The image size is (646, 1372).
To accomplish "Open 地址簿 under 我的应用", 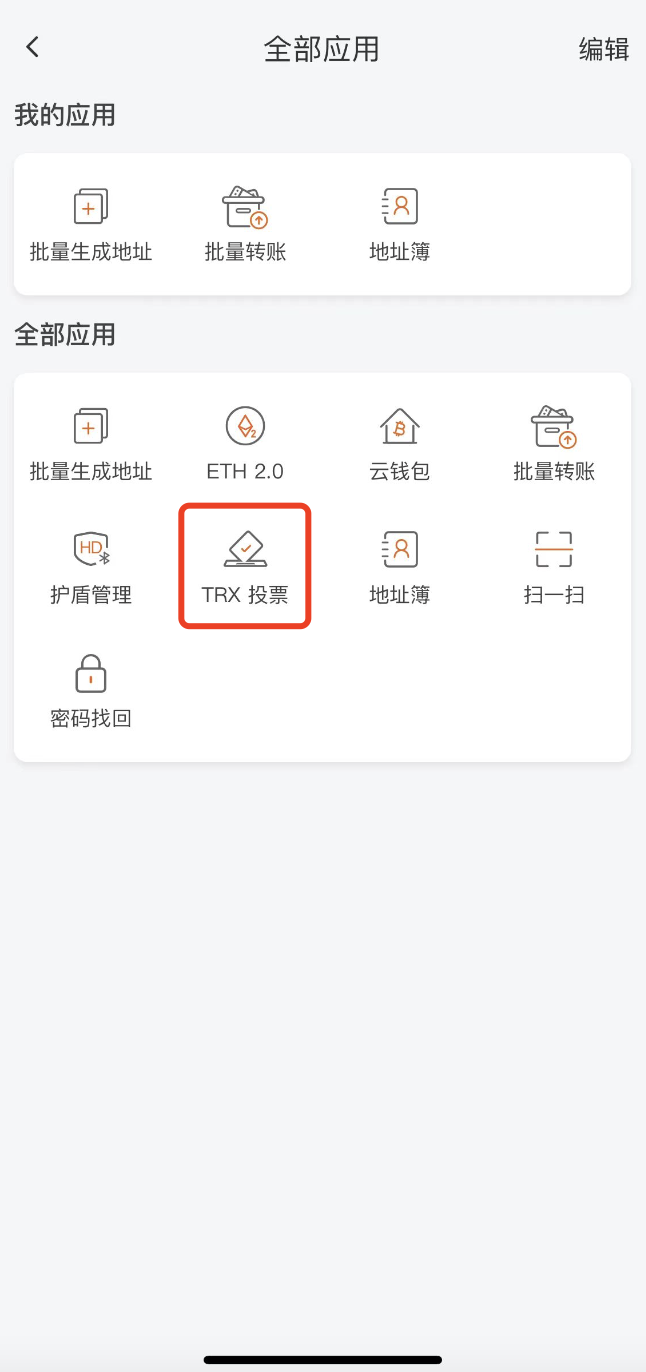I will point(400,224).
